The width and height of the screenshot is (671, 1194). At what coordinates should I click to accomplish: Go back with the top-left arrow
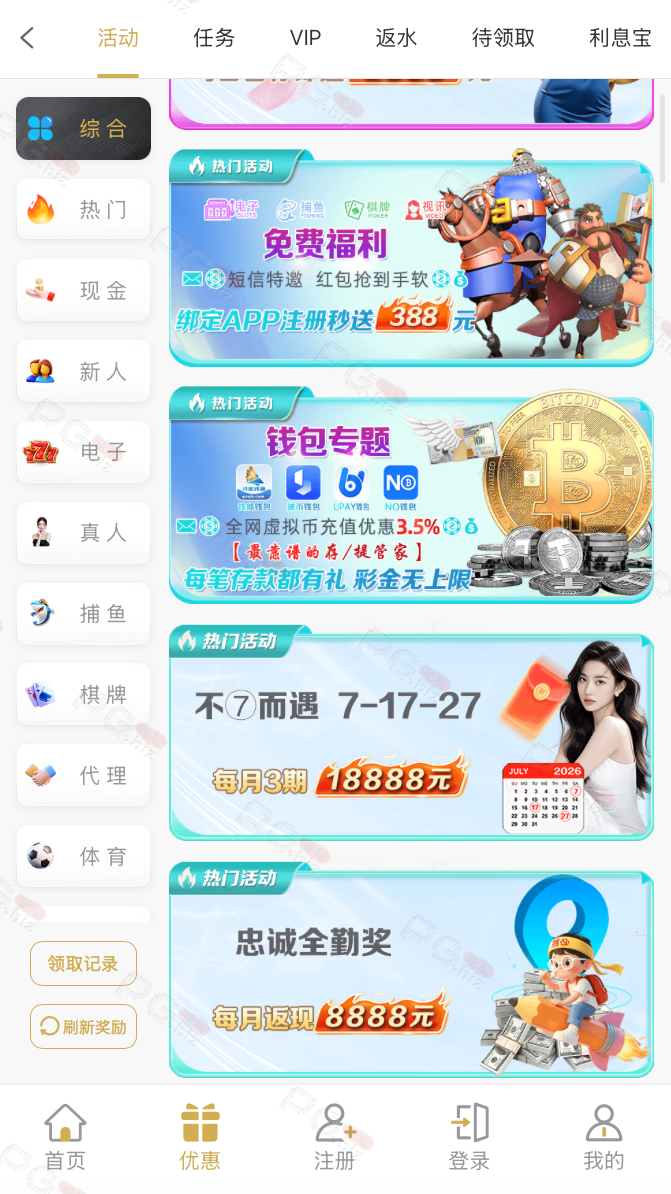(27, 38)
